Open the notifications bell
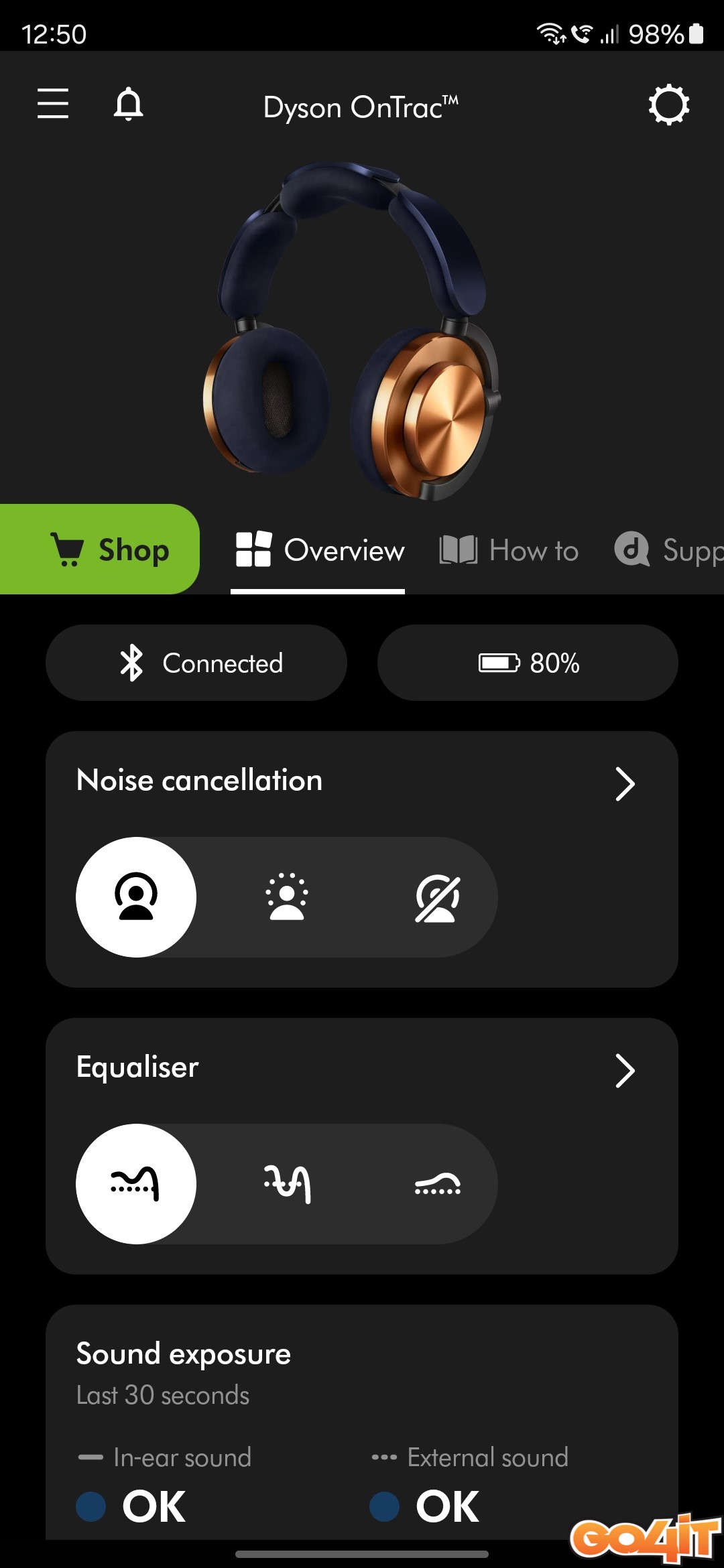The width and height of the screenshot is (724, 1568). tap(129, 104)
